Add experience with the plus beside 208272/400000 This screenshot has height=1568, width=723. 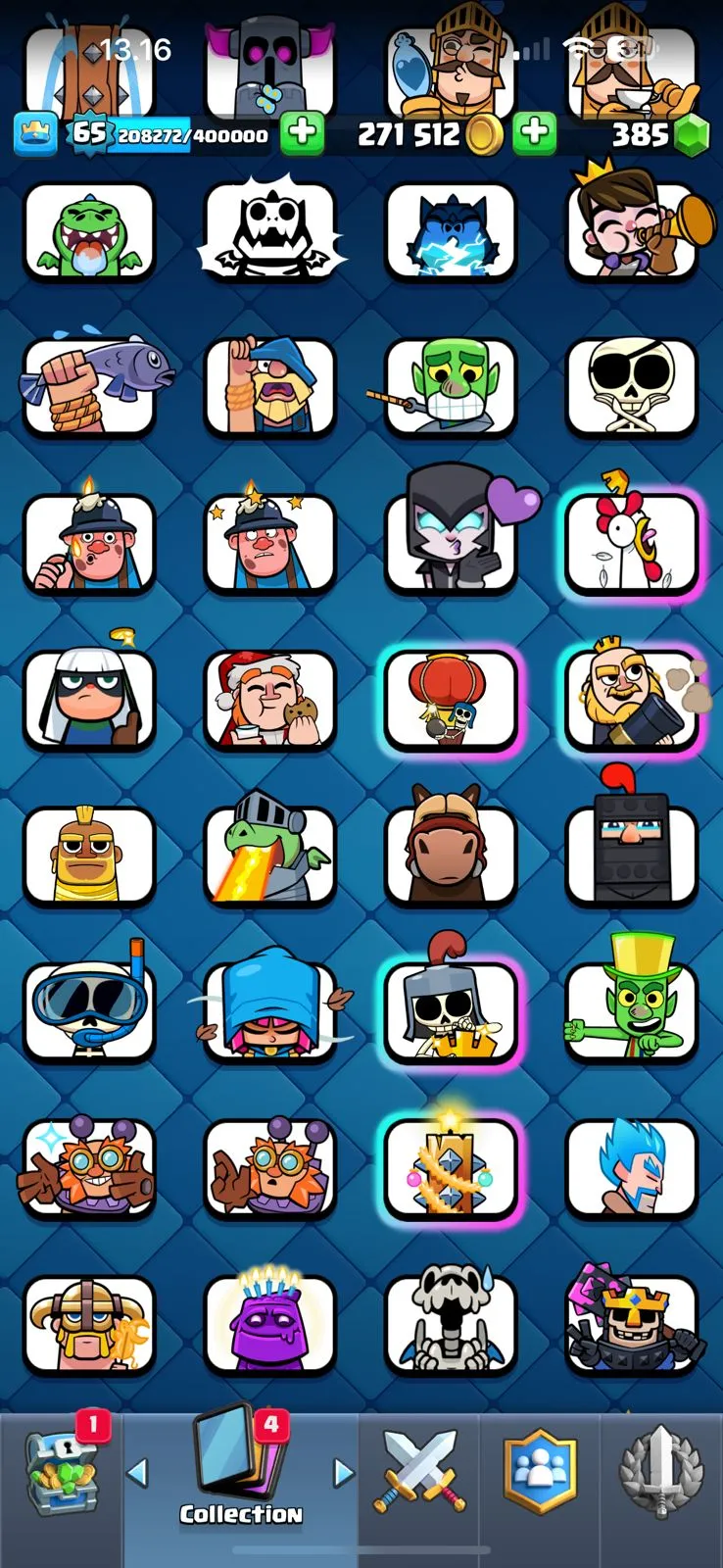coord(303,133)
